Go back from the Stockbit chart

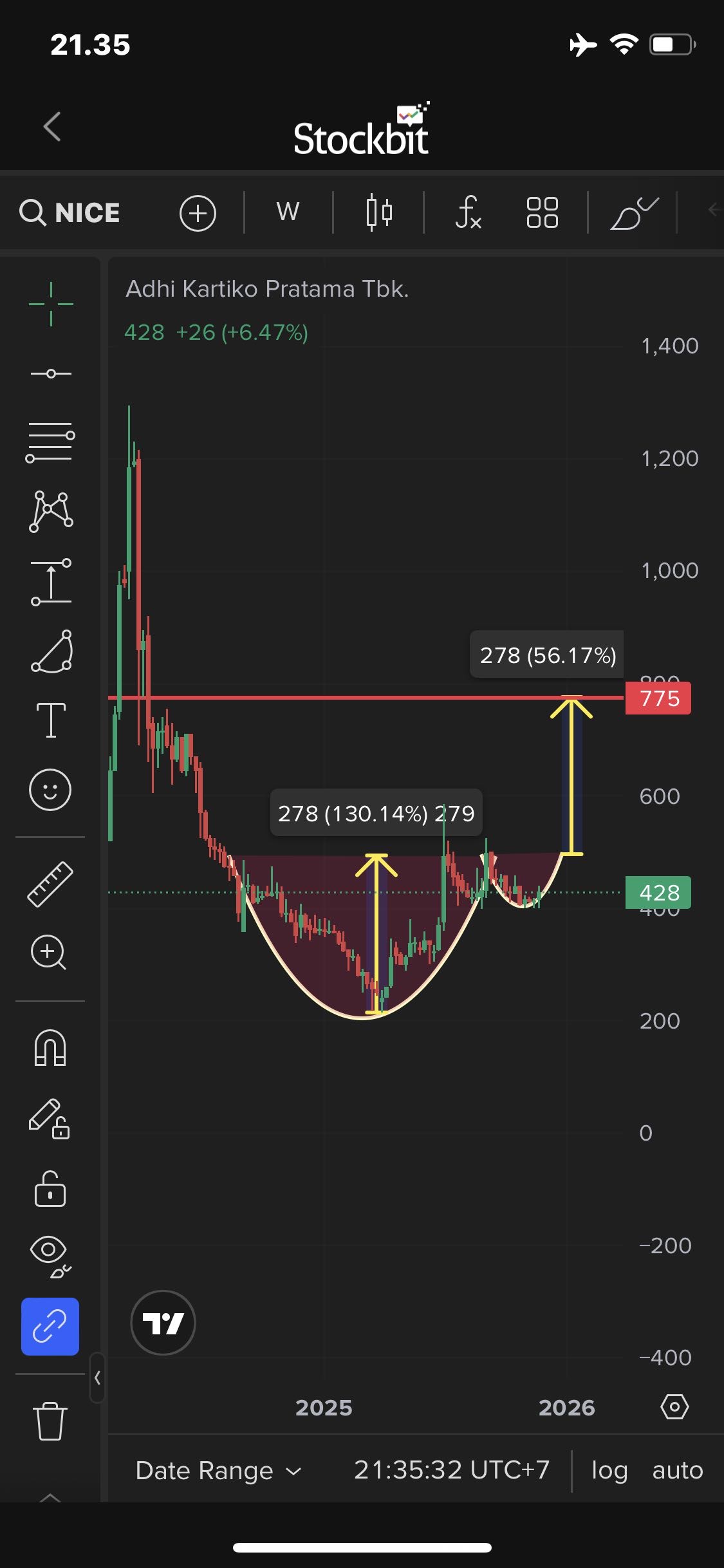pyautogui.click(x=52, y=126)
